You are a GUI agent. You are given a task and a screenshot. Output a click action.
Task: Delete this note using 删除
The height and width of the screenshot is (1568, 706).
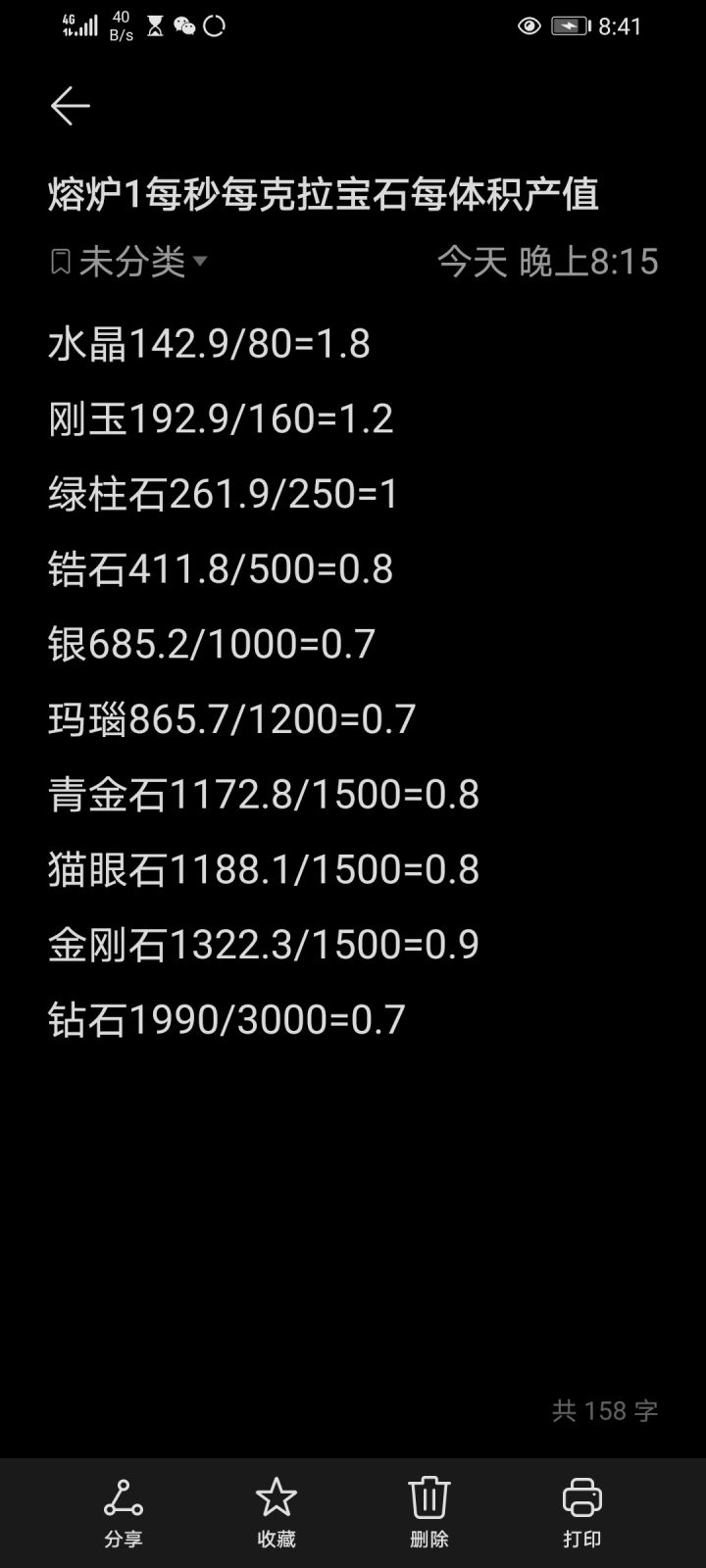click(429, 1510)
